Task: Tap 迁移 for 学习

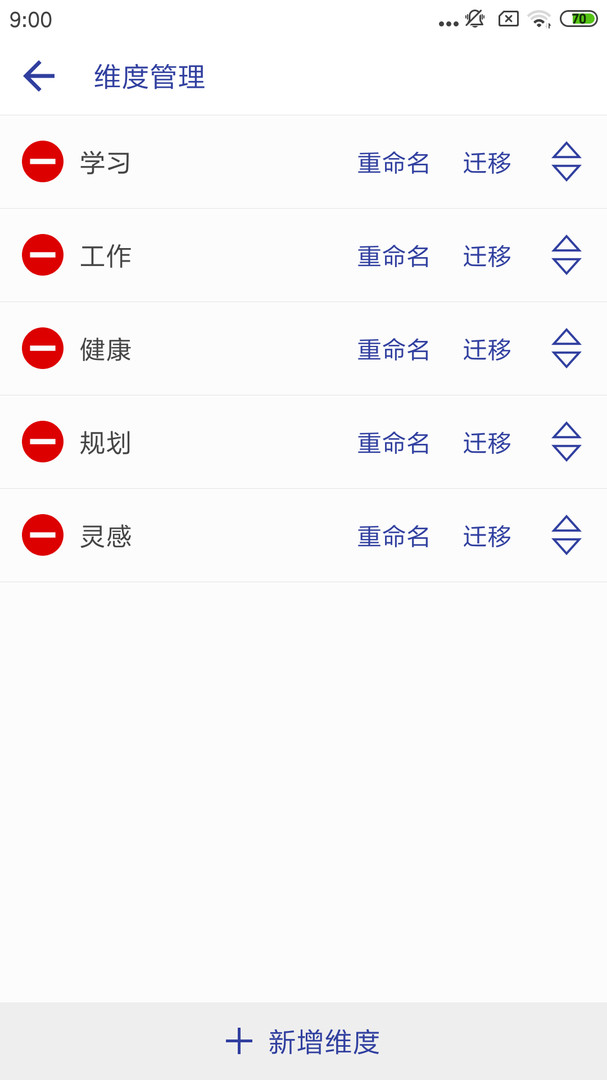Action: pyautogui.click(x=487, y=163)
